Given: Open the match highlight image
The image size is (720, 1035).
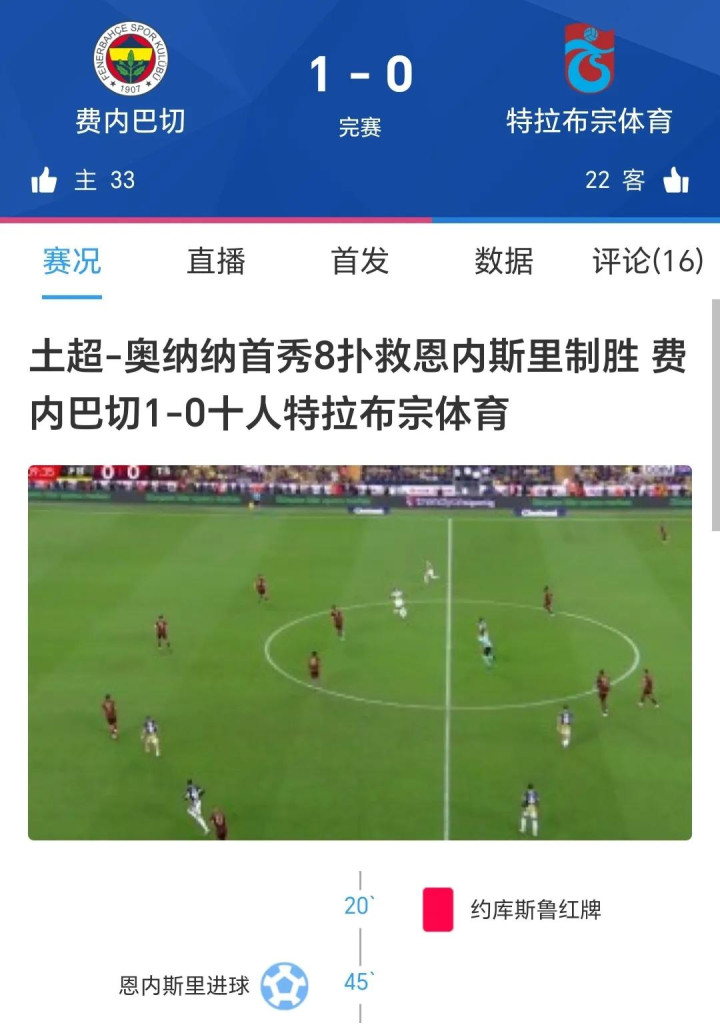Looking at the screenshot, I should [x=360, y=652].
